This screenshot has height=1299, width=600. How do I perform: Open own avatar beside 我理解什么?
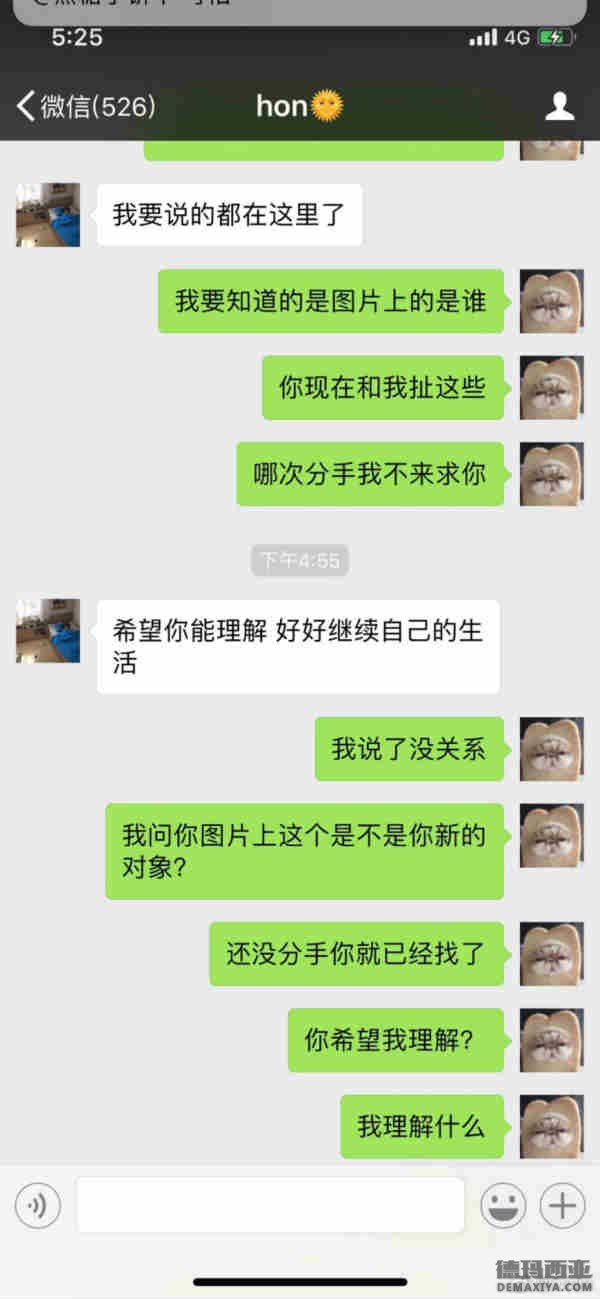pos(551,1127)
